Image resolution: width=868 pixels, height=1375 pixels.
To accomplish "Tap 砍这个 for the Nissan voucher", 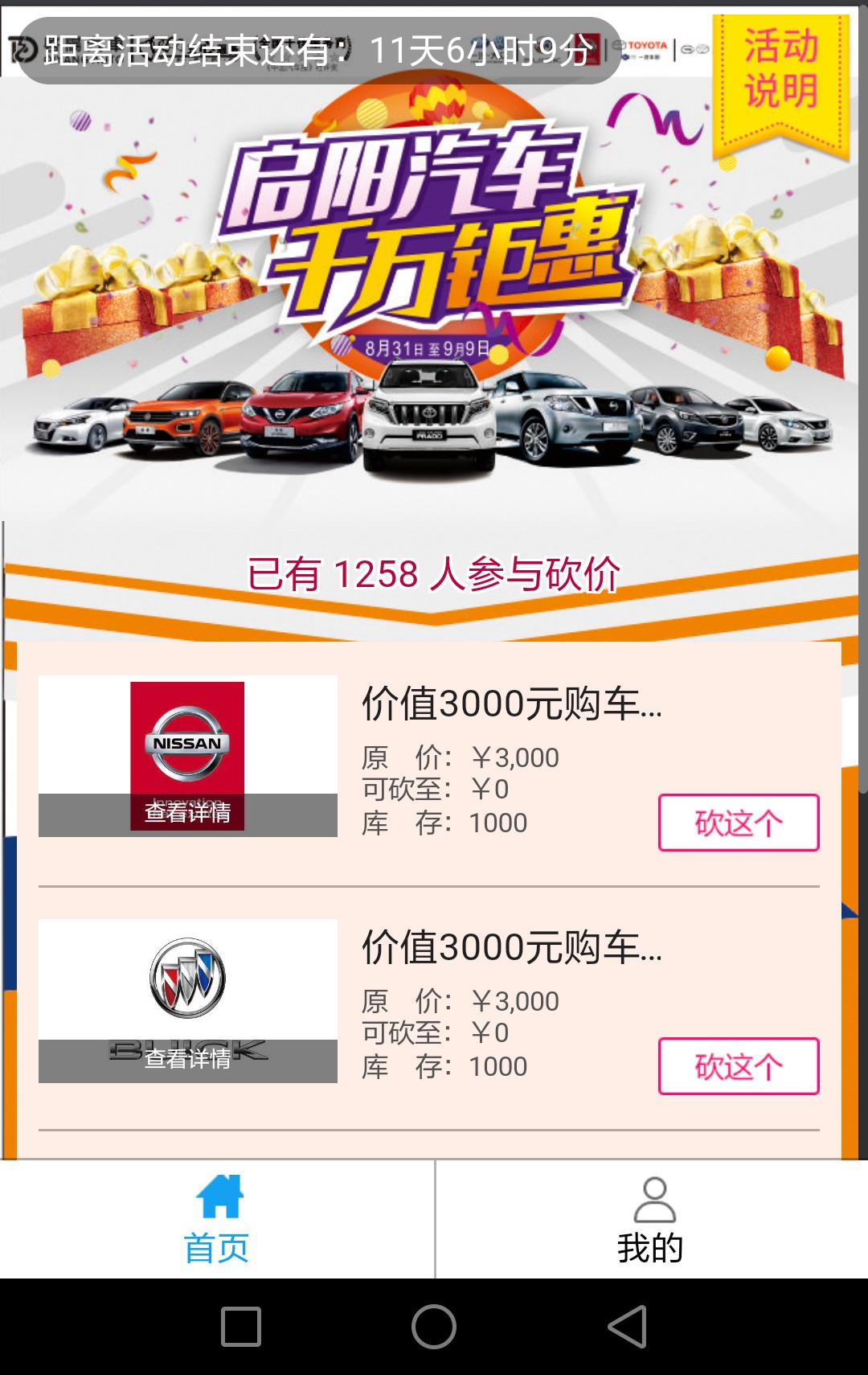I will 738,823.
